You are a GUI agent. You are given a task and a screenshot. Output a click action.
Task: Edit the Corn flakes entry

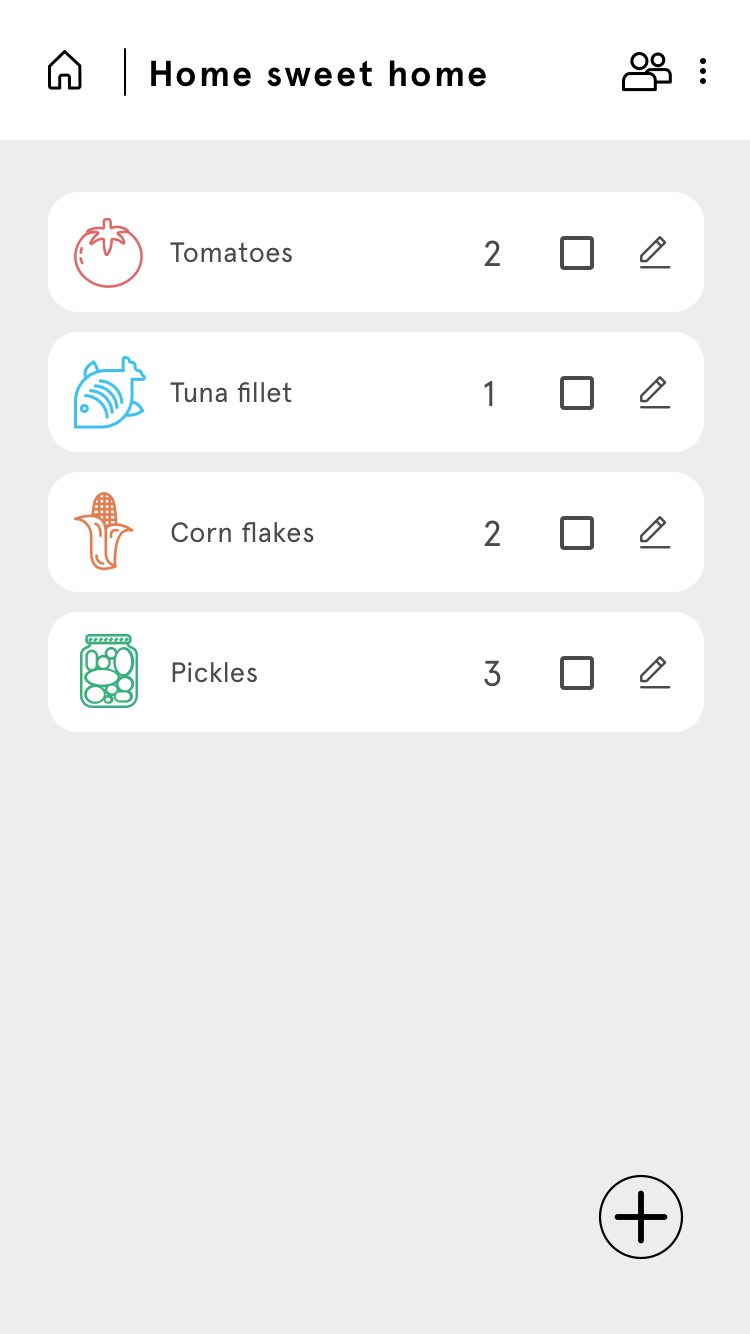654,532
